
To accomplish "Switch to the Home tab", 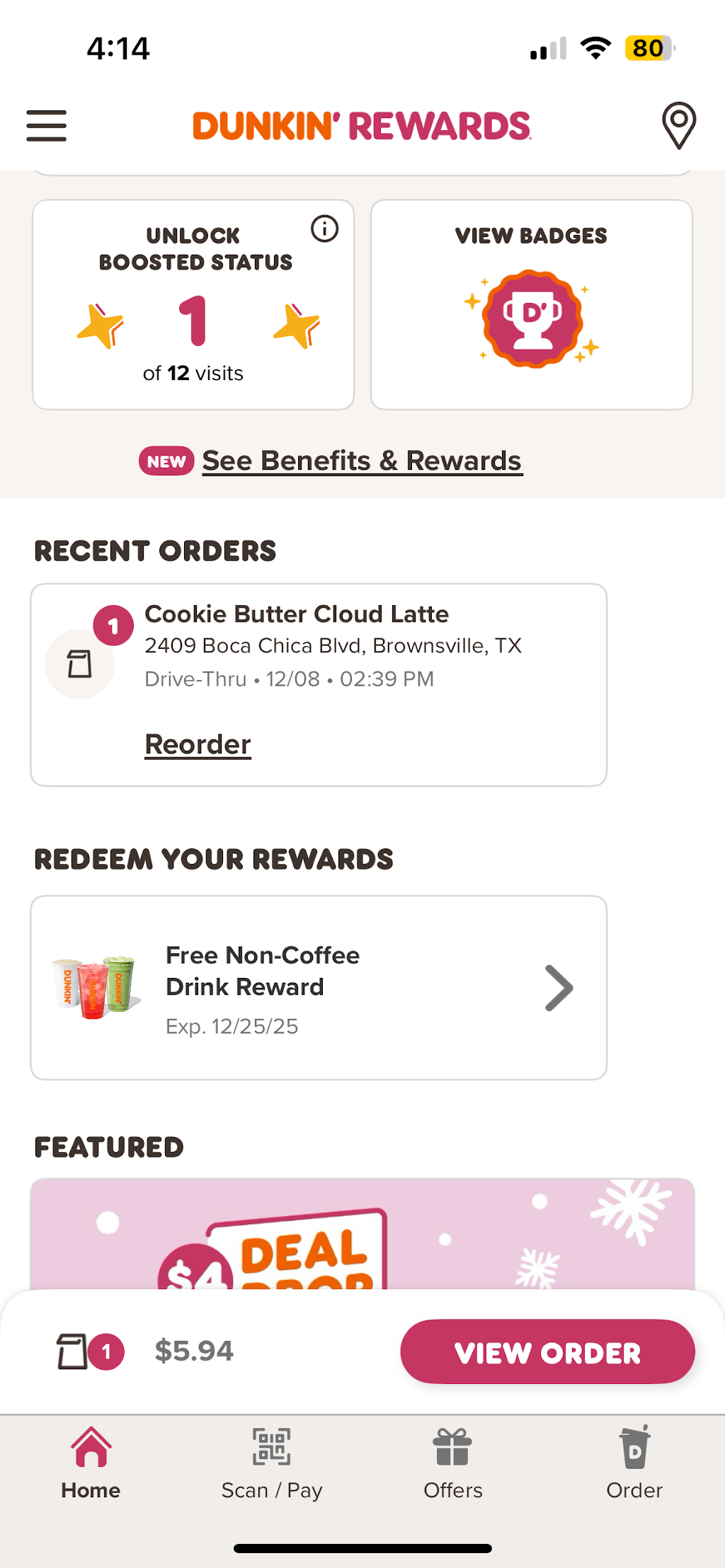I will point(91,1463).
